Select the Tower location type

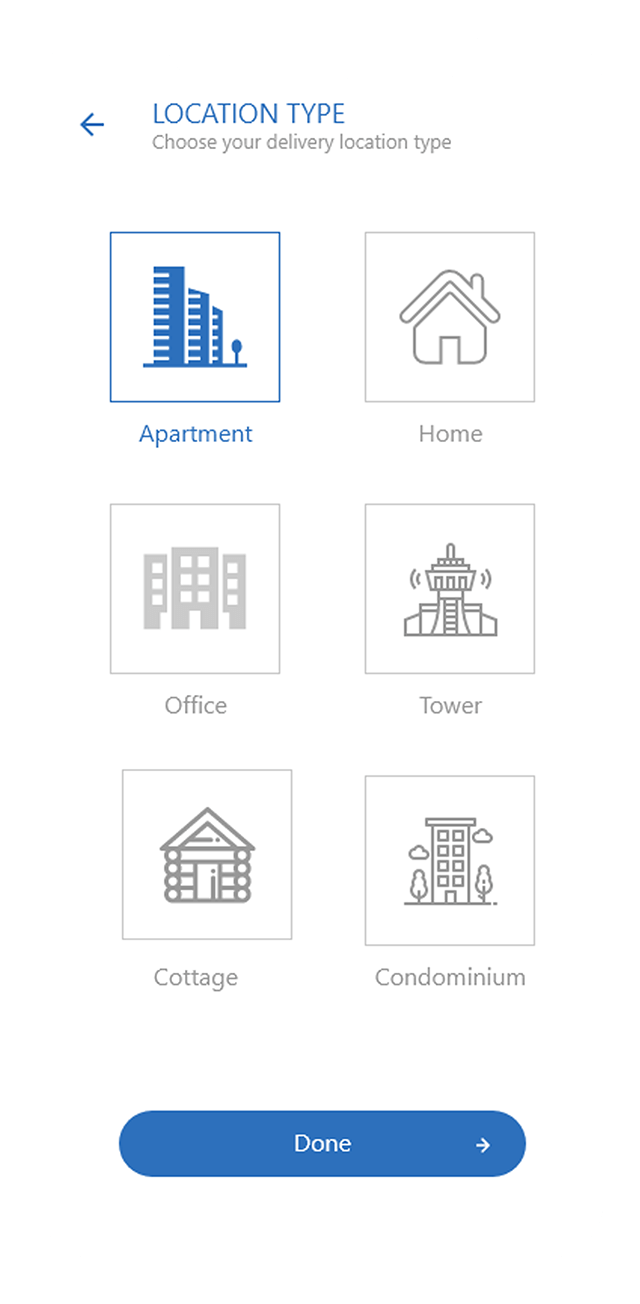click(450, 589)
